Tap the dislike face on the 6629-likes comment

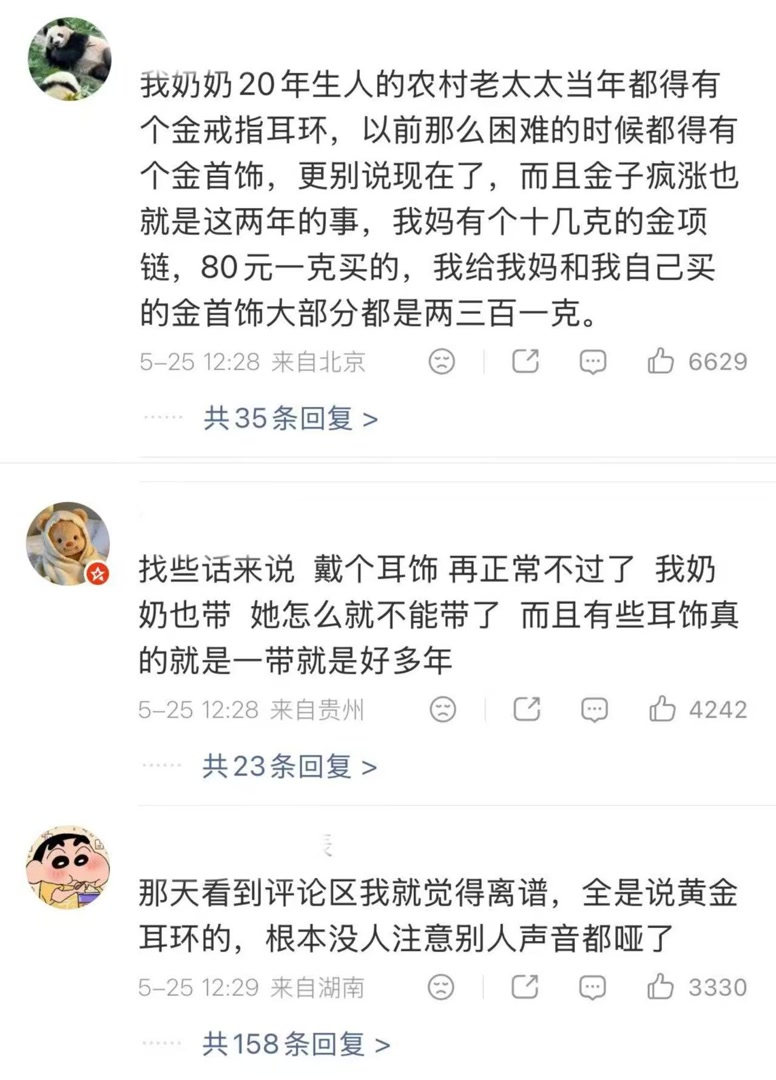441,361
